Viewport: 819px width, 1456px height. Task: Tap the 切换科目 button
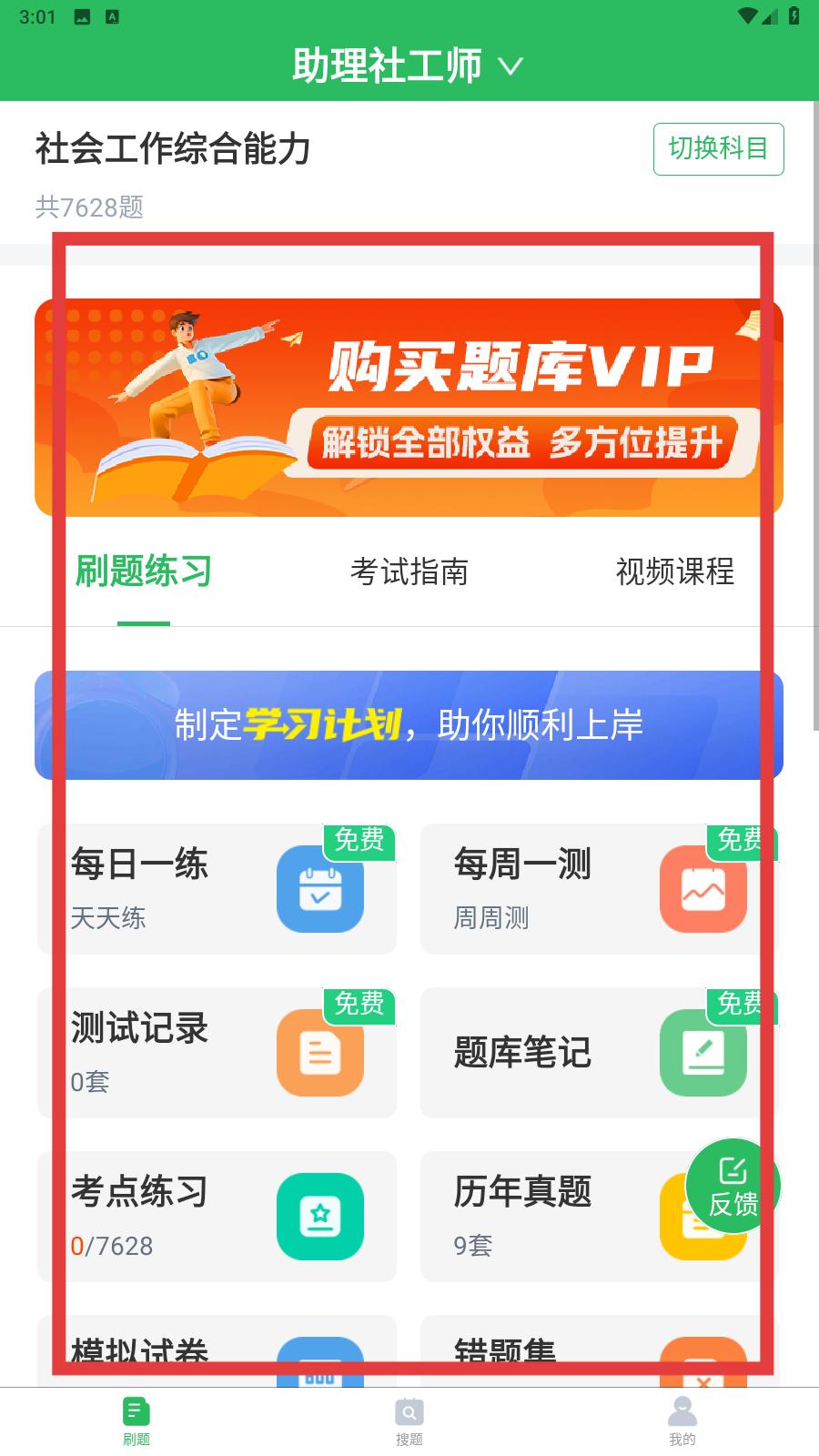[718, 148]
